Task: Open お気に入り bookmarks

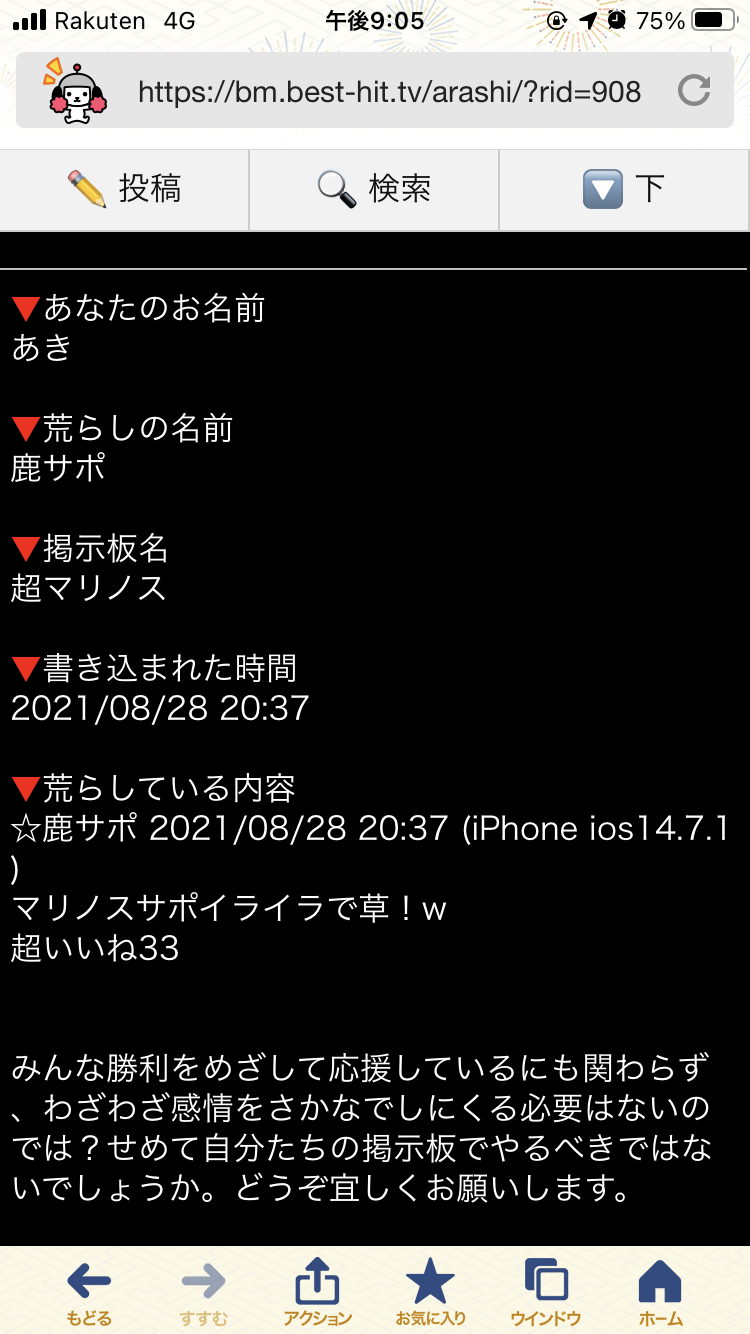Action: pos(431,1291)
